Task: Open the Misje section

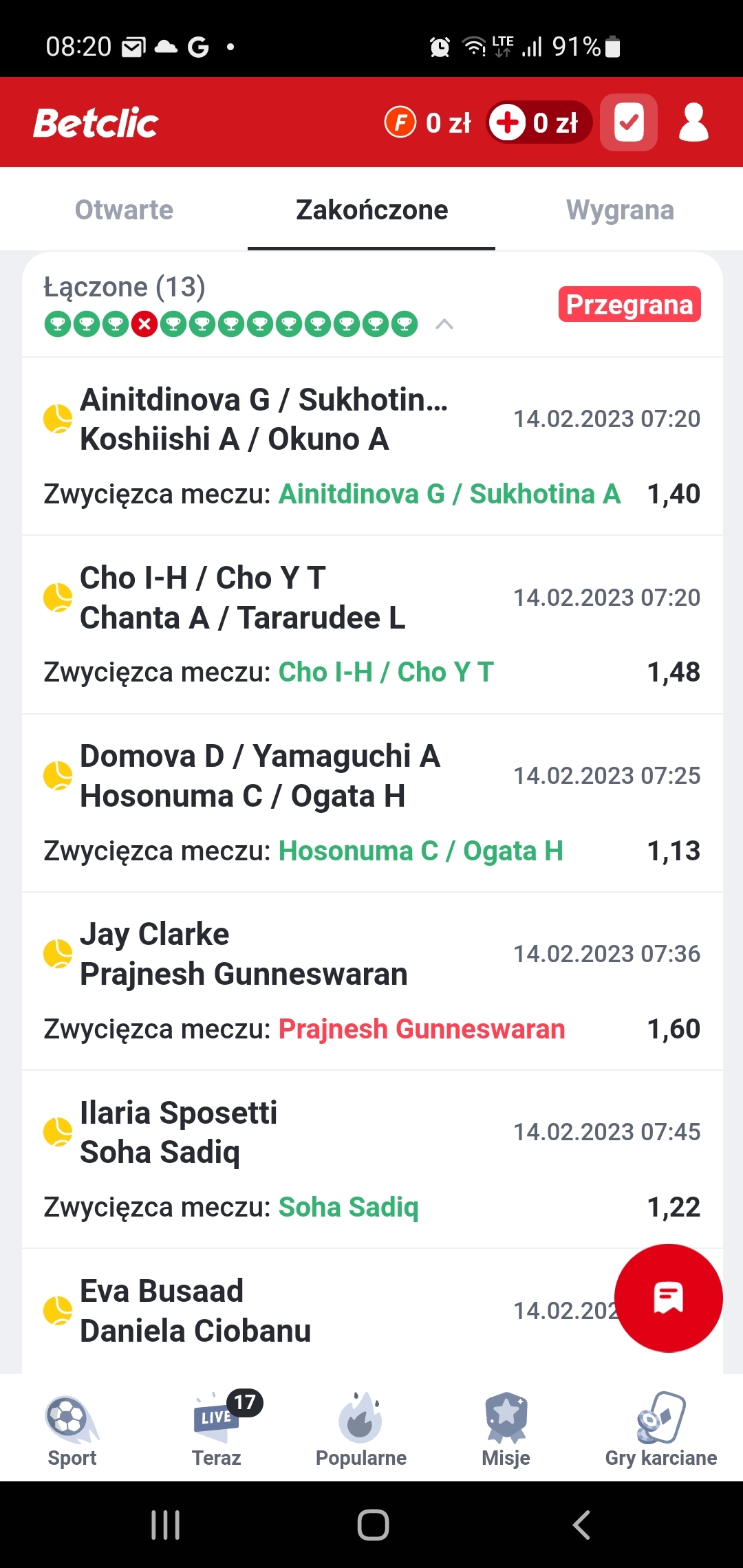Action: click(x=506, y=1429)
